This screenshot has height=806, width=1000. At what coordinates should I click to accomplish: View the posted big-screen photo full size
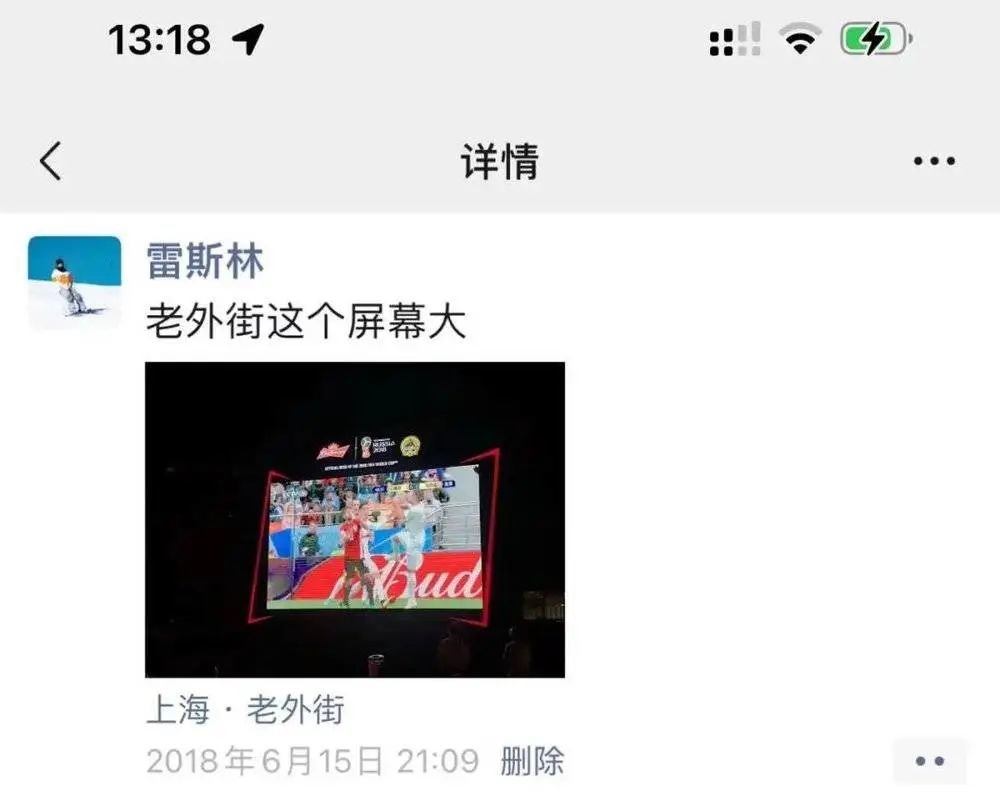coord(355,519)
